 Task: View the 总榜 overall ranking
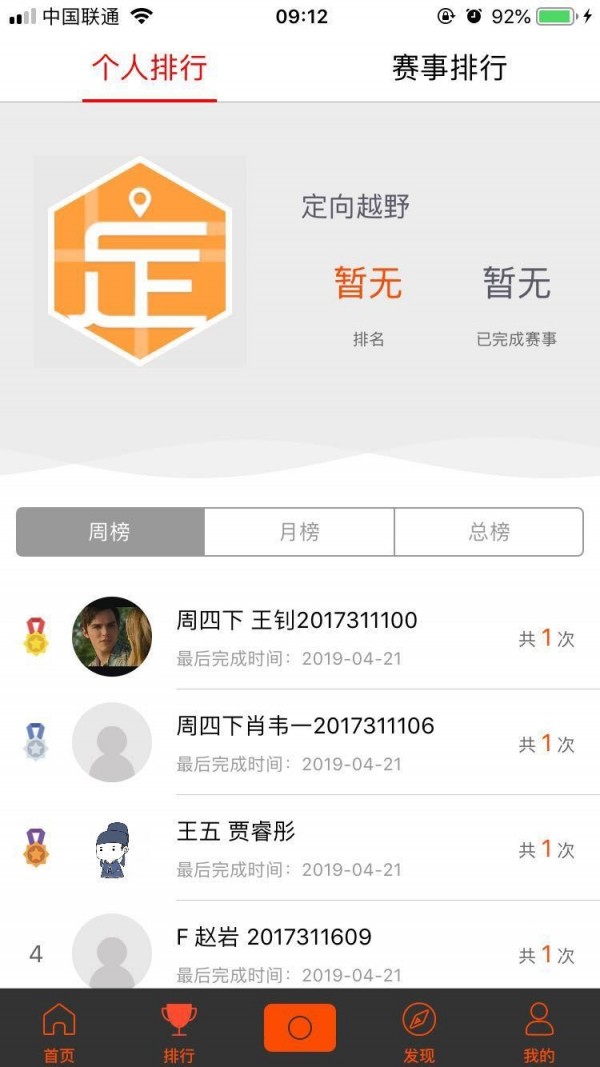[x=489, y=532]
